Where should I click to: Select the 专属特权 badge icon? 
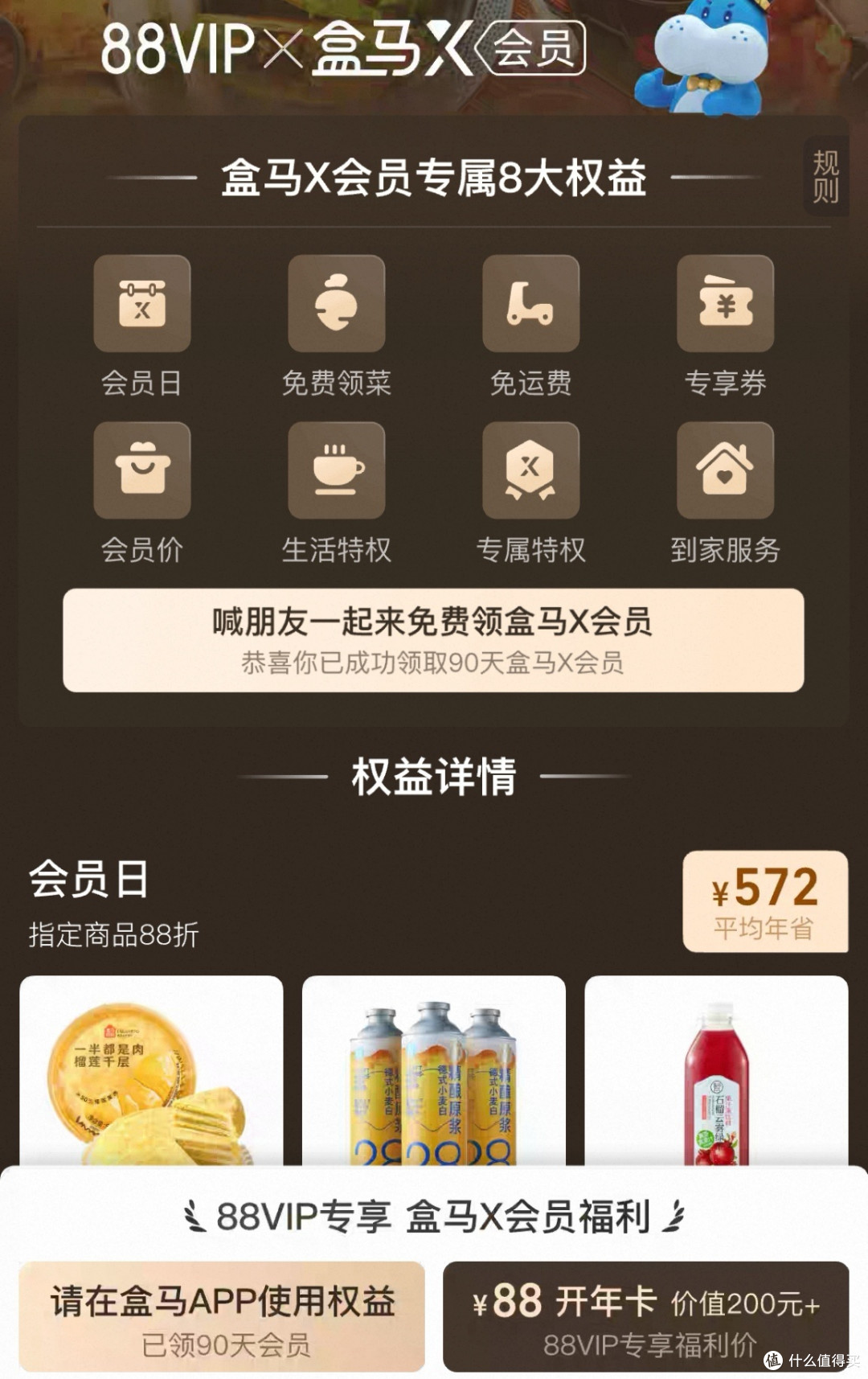[532, 473]
